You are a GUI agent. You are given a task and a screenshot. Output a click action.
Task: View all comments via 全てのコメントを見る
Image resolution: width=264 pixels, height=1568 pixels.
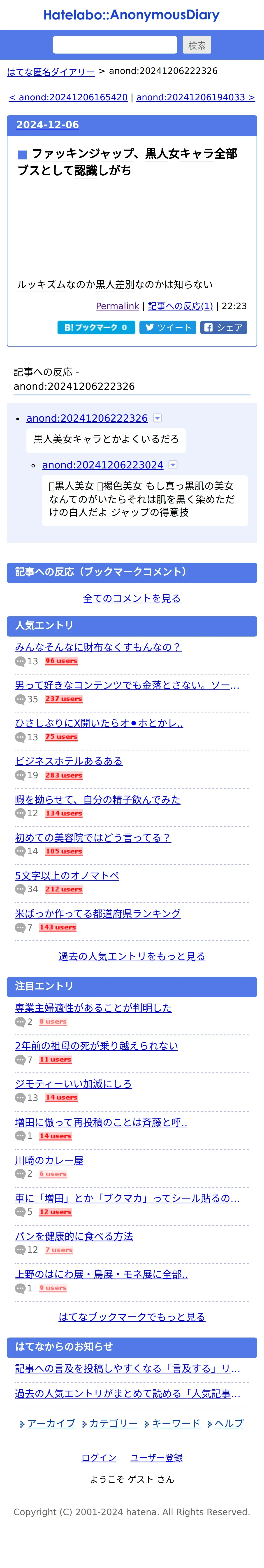pos(132,598)
